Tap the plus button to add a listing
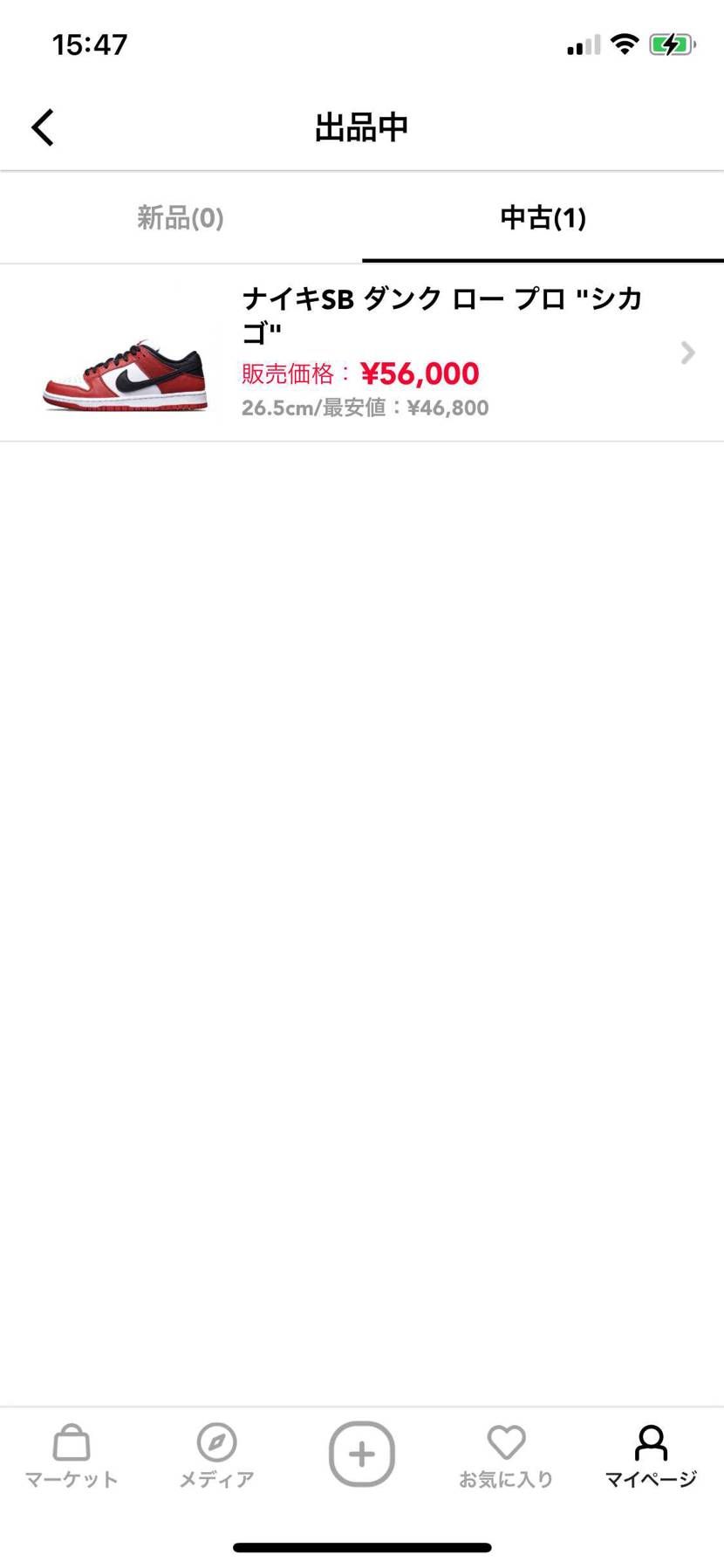Screen dimensions: 724x1568 coord(362,1454)
